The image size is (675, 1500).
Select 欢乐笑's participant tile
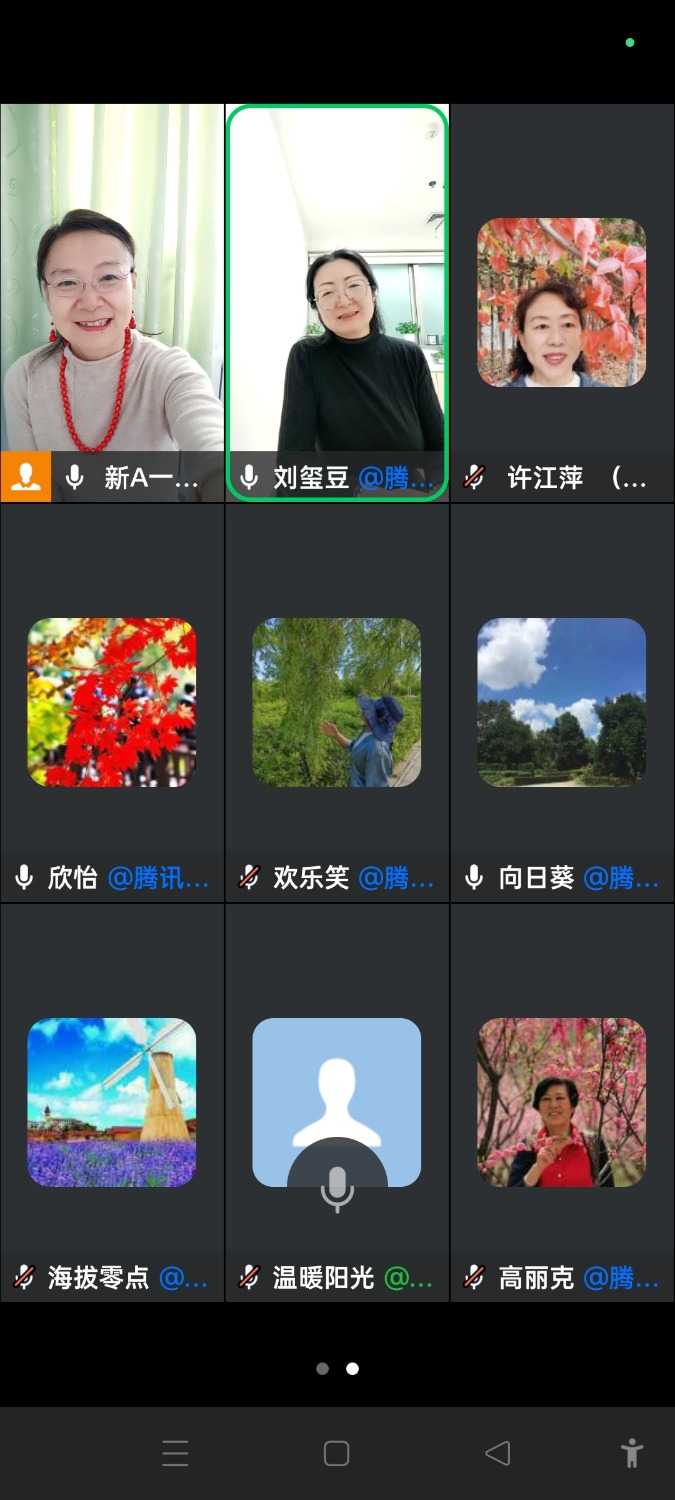click(337, 702)
